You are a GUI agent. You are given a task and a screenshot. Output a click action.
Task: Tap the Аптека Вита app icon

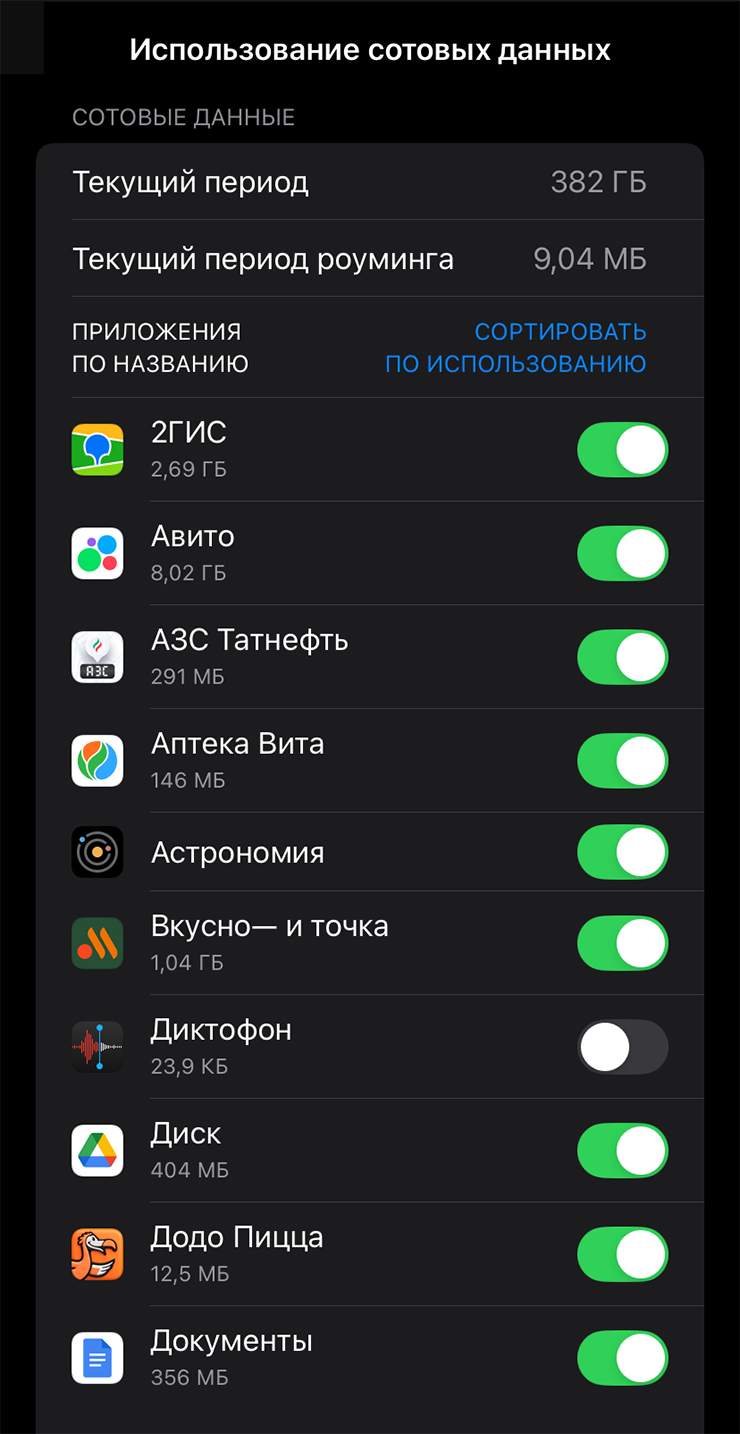(x=97, y=761)
